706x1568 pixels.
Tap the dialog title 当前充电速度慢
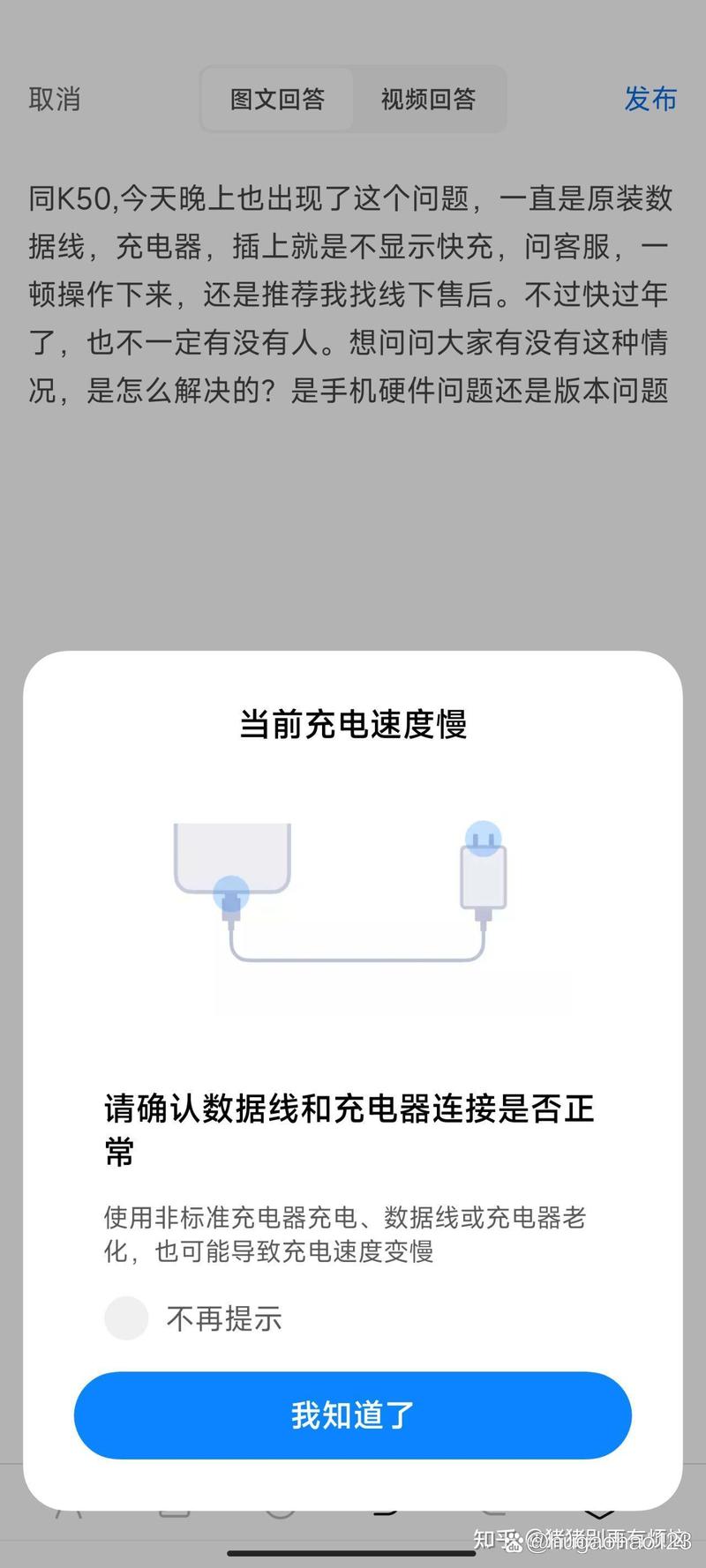coord(353,721)
